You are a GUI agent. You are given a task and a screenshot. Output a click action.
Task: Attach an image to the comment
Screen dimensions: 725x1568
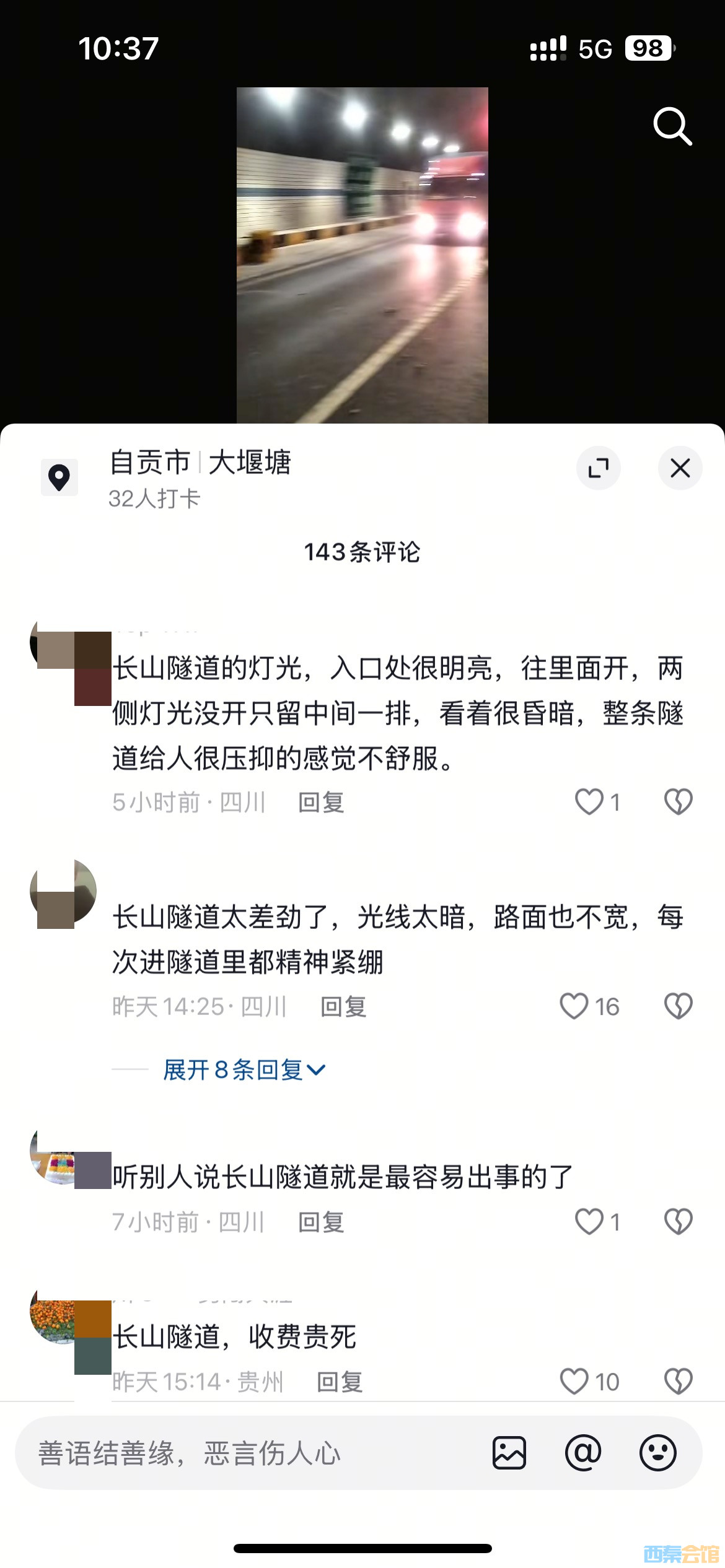509,1453
